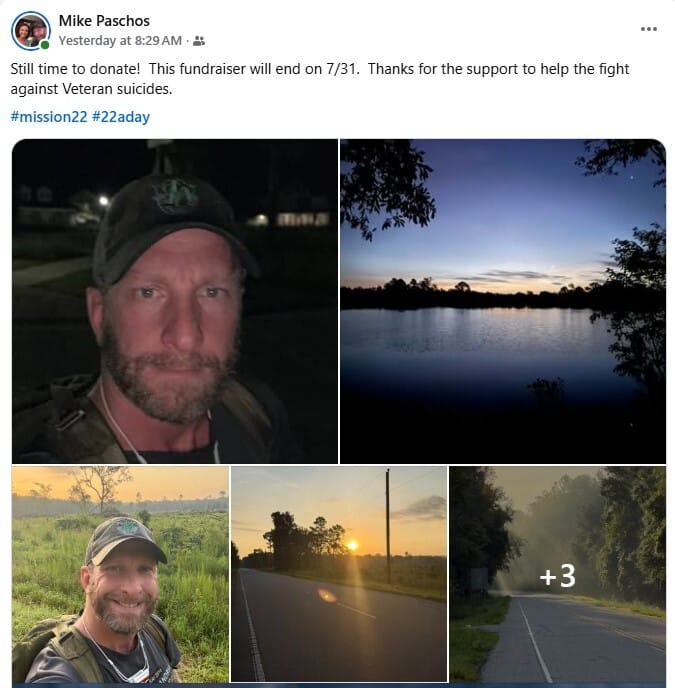
Task: Open the lake at dusk photo
Action: tap(502, 300)
